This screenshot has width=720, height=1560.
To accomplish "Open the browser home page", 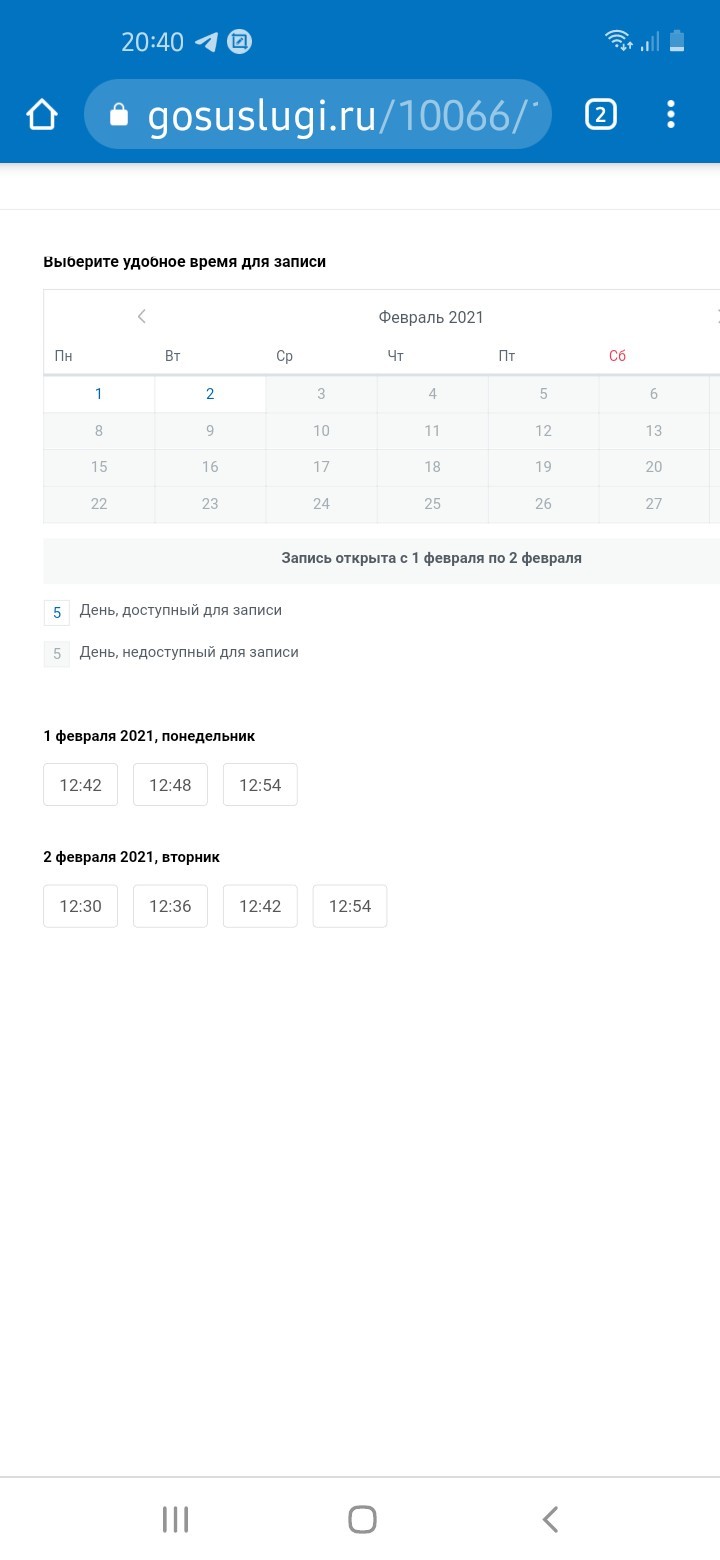I will (42, 115).
